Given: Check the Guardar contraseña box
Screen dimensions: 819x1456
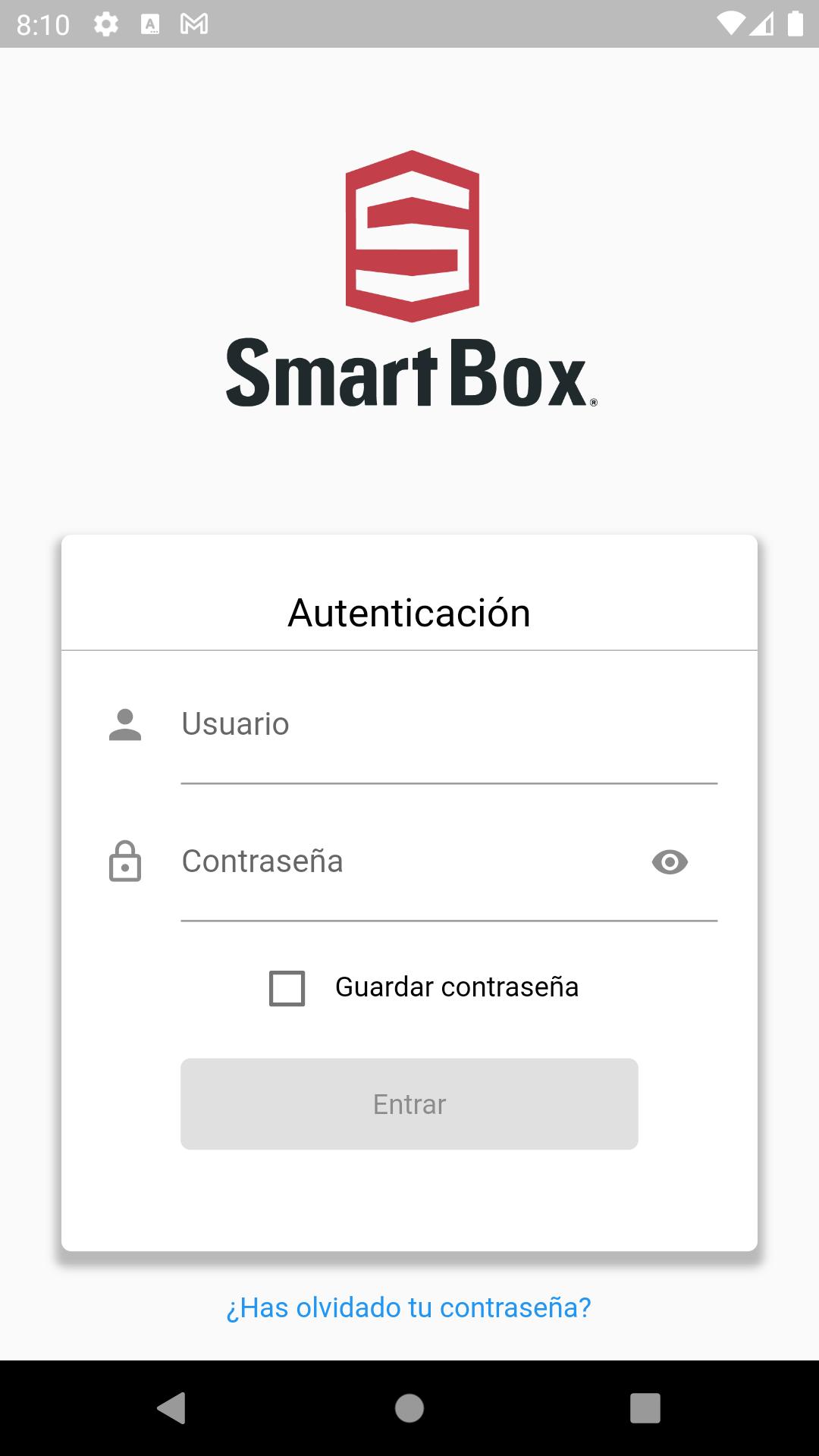Looking at the screenshot, I should [x=287, y=988].
